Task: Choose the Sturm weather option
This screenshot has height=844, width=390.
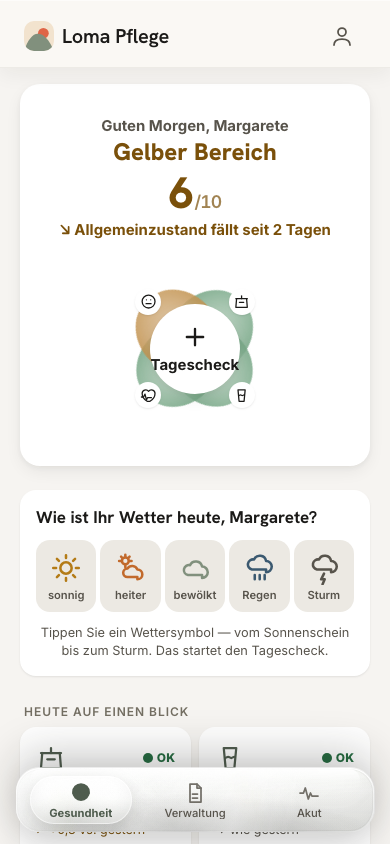Action: coord(324,576)
